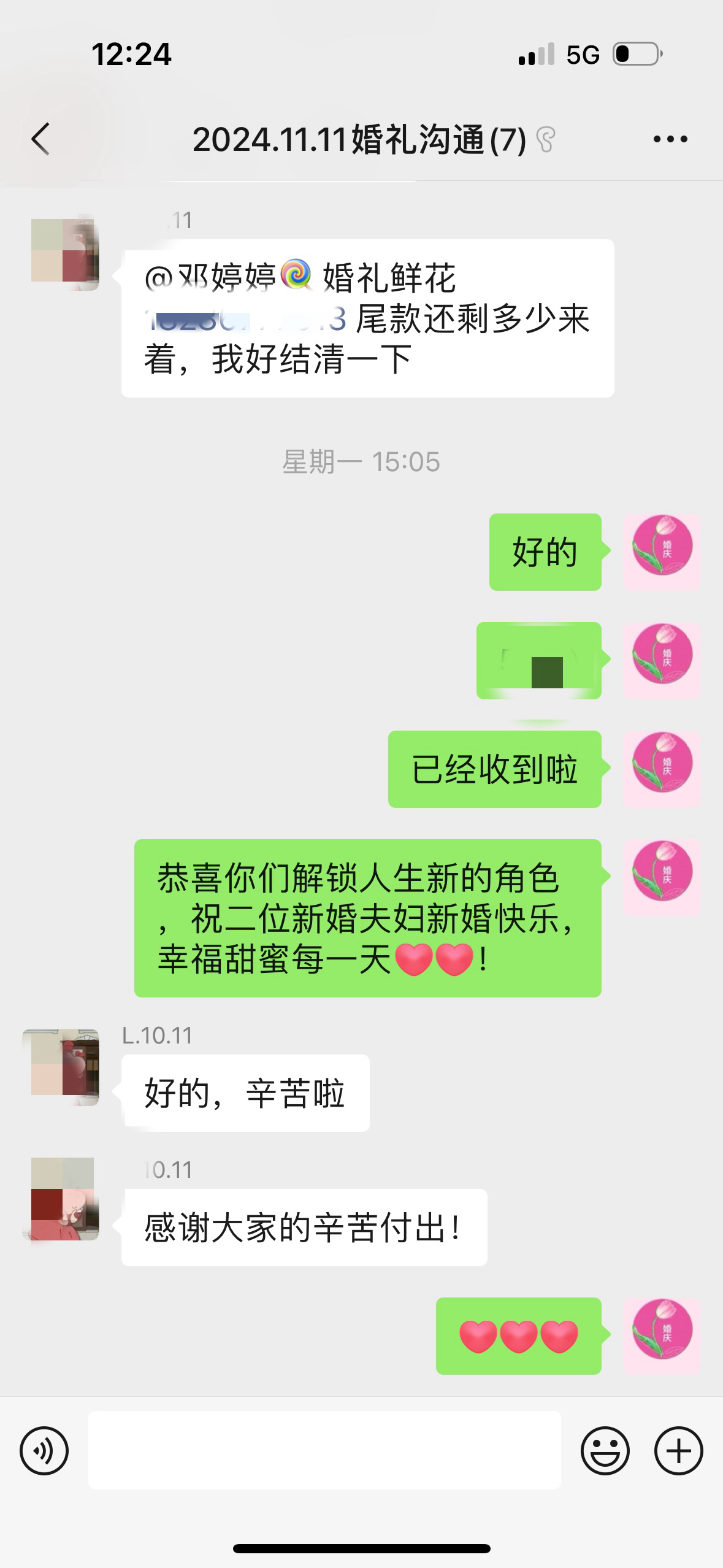Open own avatar beside the 已经收到啦 message
The image size is (723, 1568).
pyautogui.click(x=662, y=769)
